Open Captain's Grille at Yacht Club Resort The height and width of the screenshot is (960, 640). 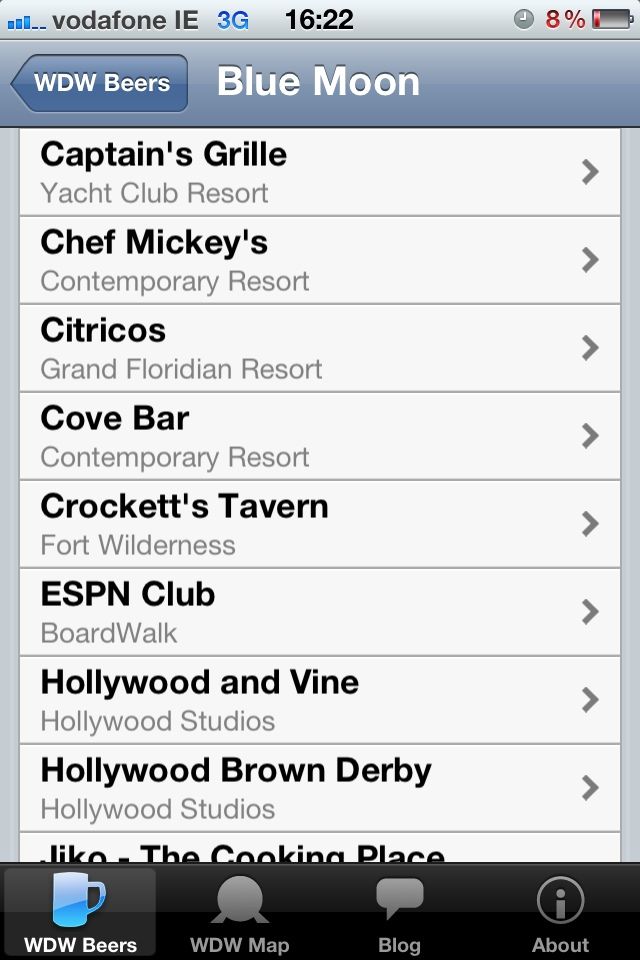[320, 172]
